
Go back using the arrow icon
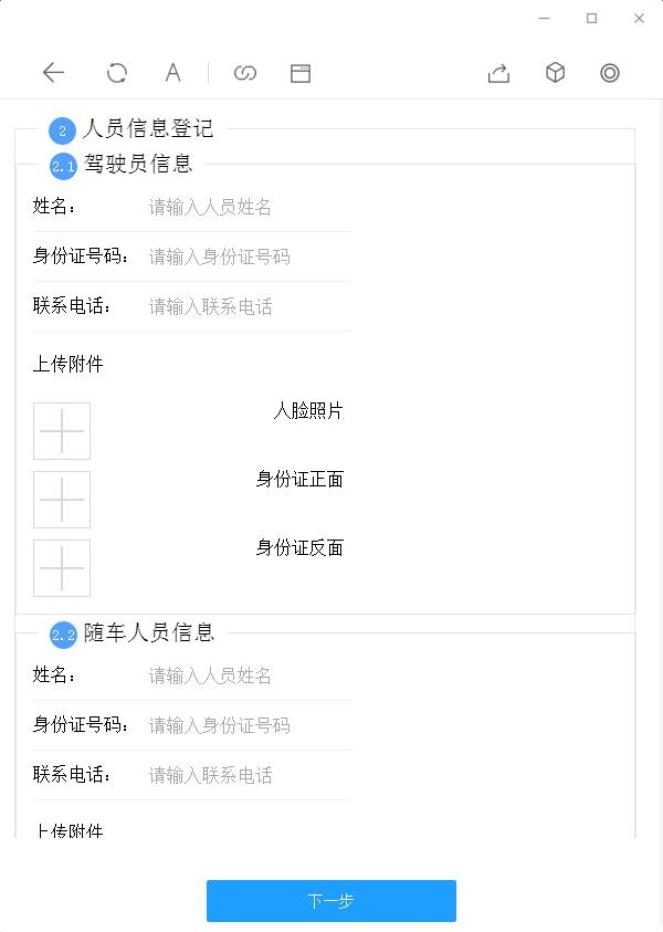click(54, 73)
